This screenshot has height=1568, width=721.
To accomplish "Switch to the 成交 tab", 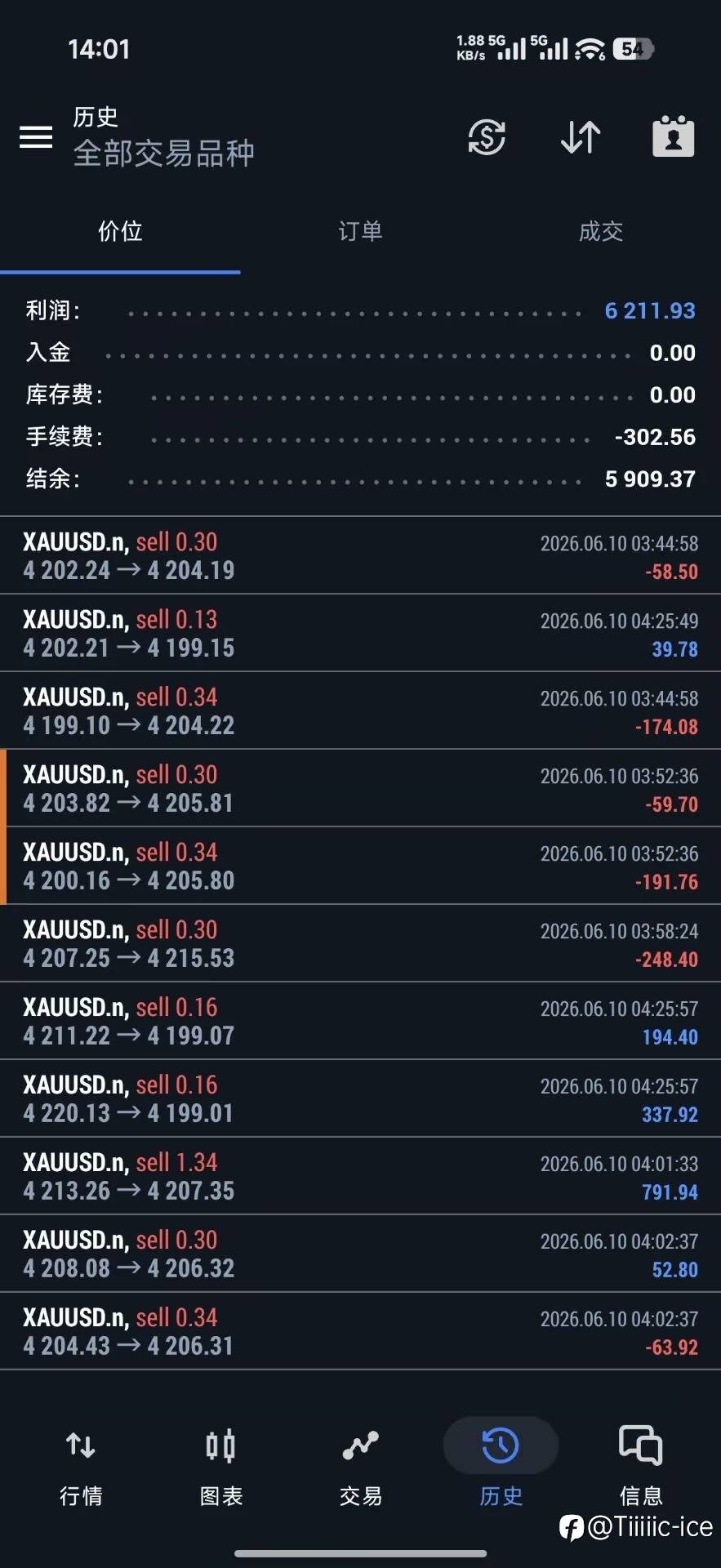I will tap(601, 231).
